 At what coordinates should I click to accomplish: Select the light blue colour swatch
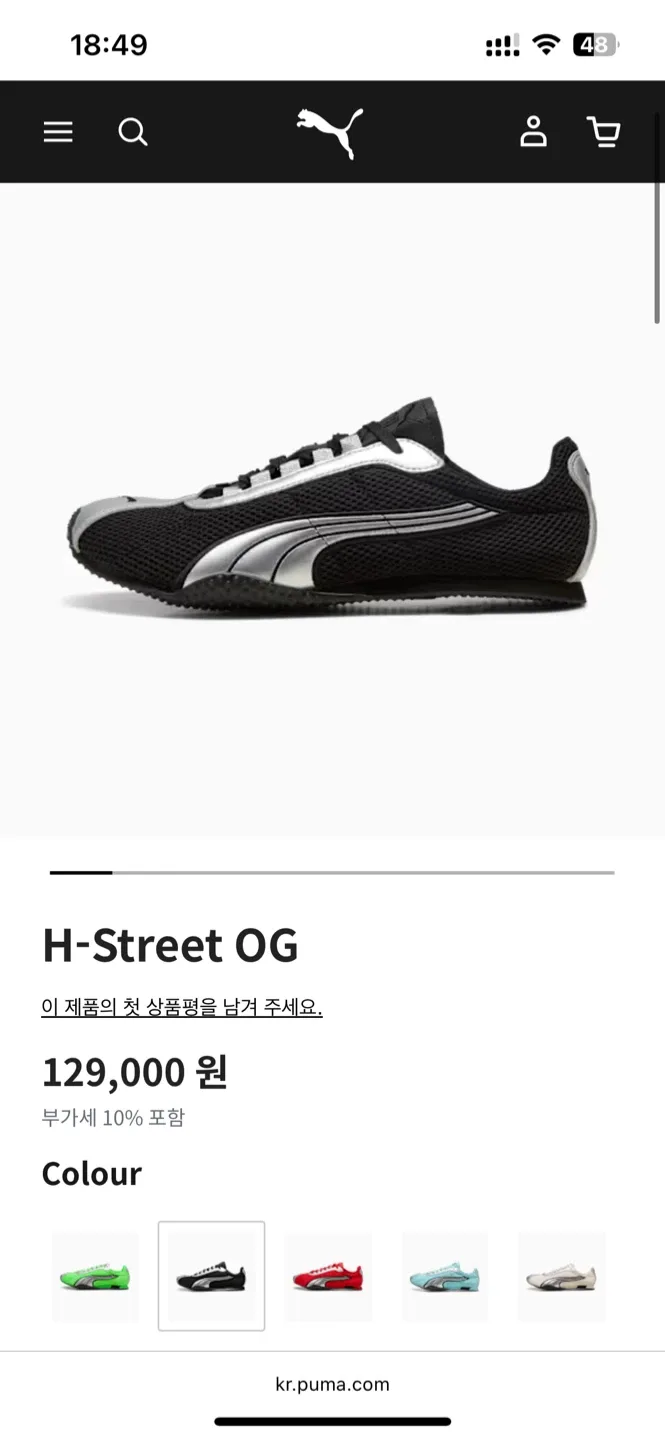coord(445,1277)
